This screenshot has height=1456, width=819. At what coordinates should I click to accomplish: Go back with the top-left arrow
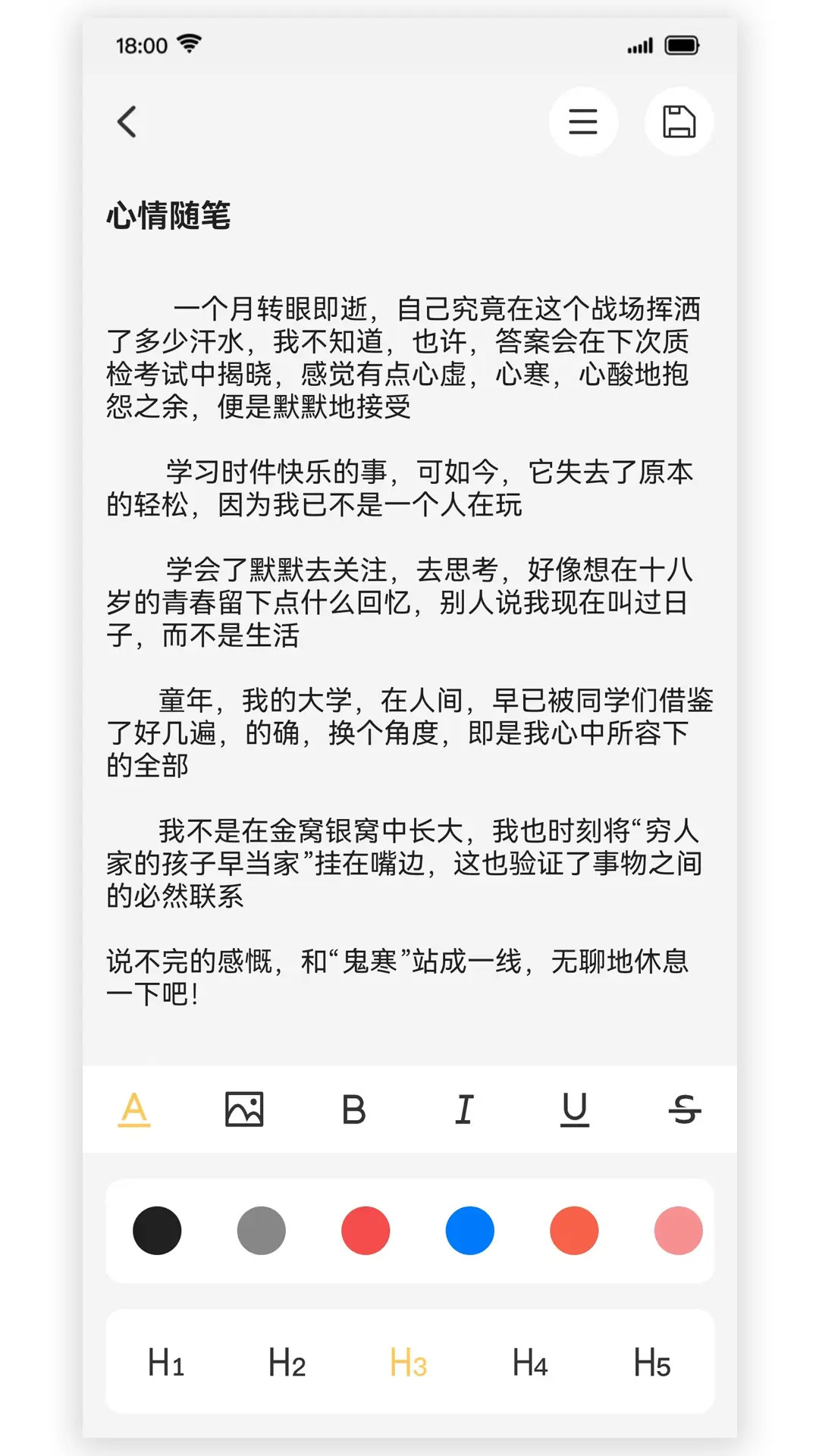tap(127, 121)
